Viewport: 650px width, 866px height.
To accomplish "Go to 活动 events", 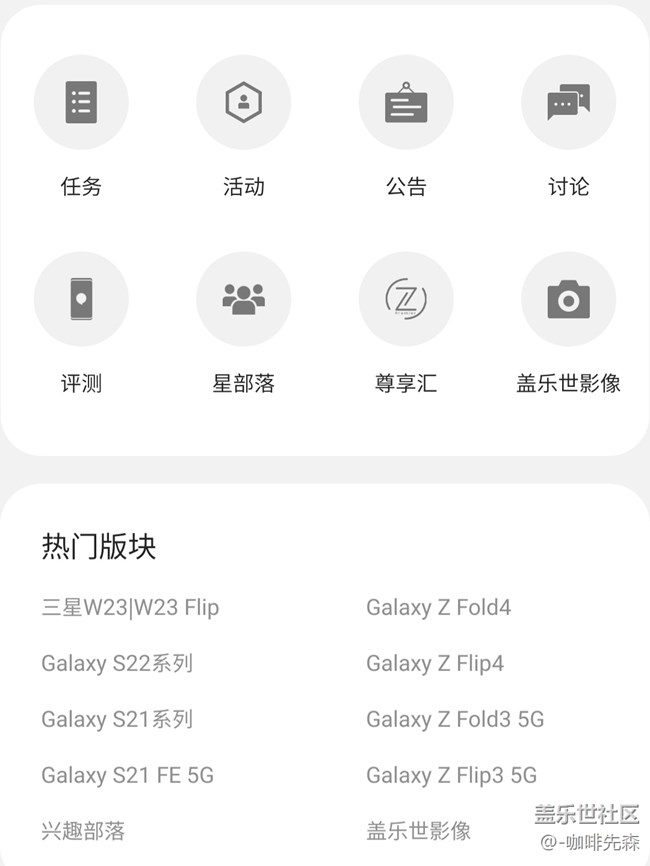I will [243, 102].
